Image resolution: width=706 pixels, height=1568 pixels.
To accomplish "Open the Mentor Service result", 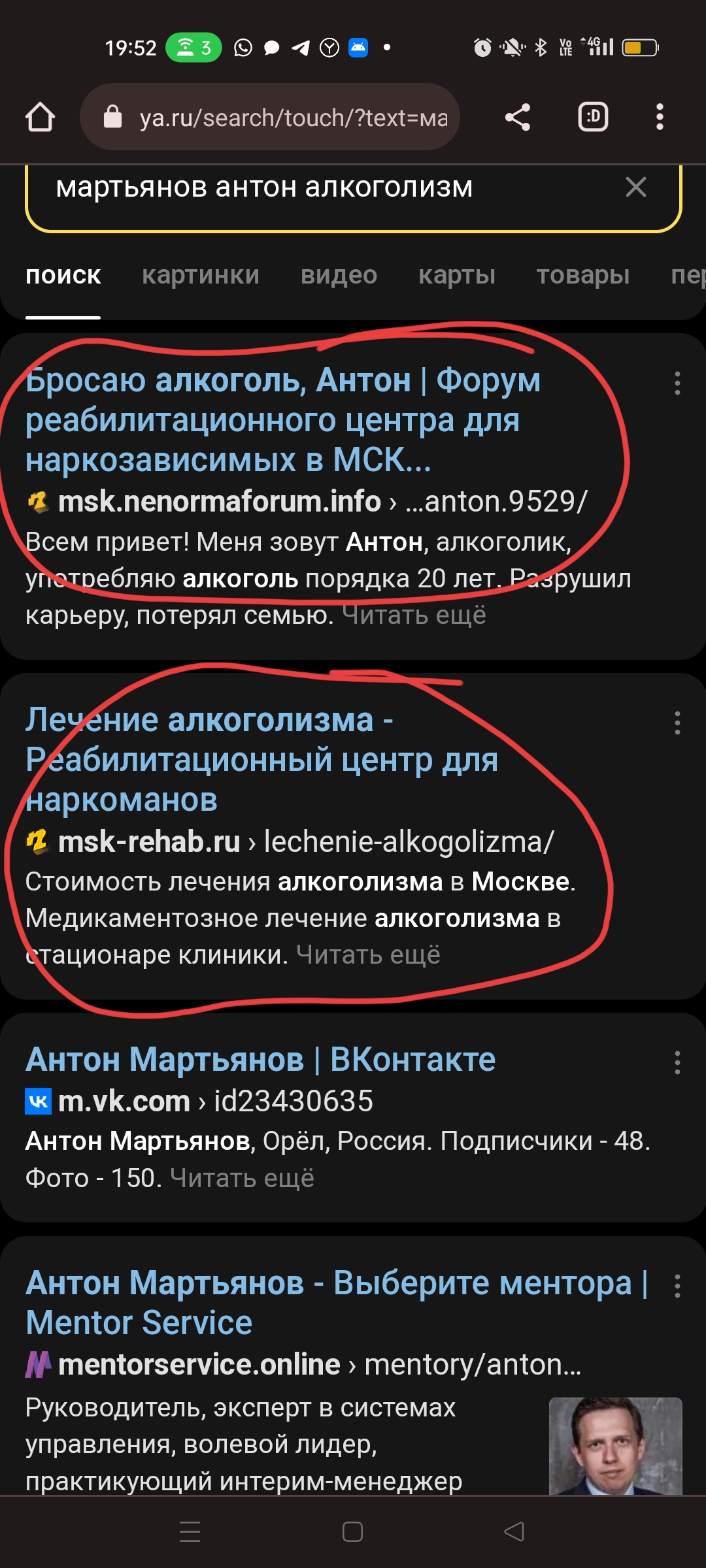I will [x=337, y=1303].
